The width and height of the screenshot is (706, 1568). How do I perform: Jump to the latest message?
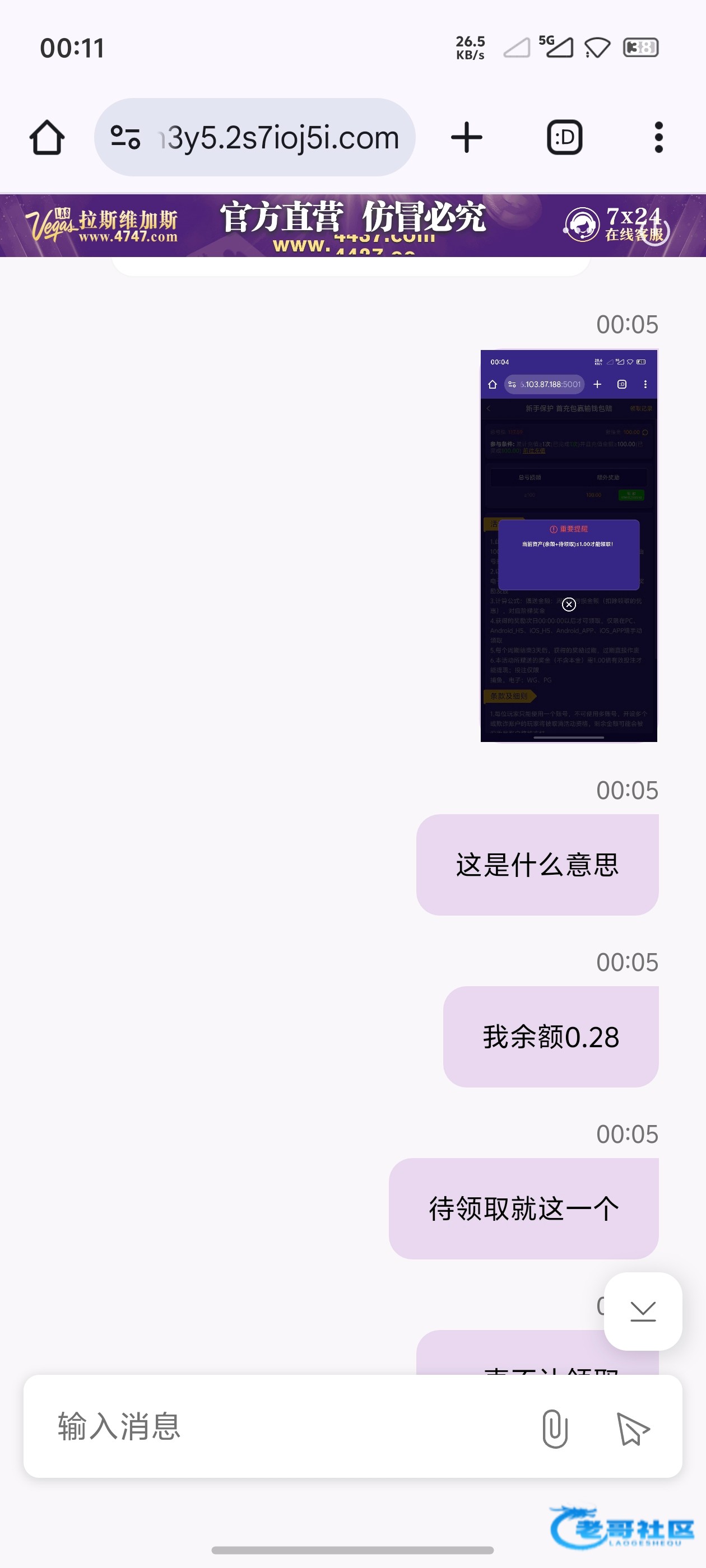(643, 1311)
